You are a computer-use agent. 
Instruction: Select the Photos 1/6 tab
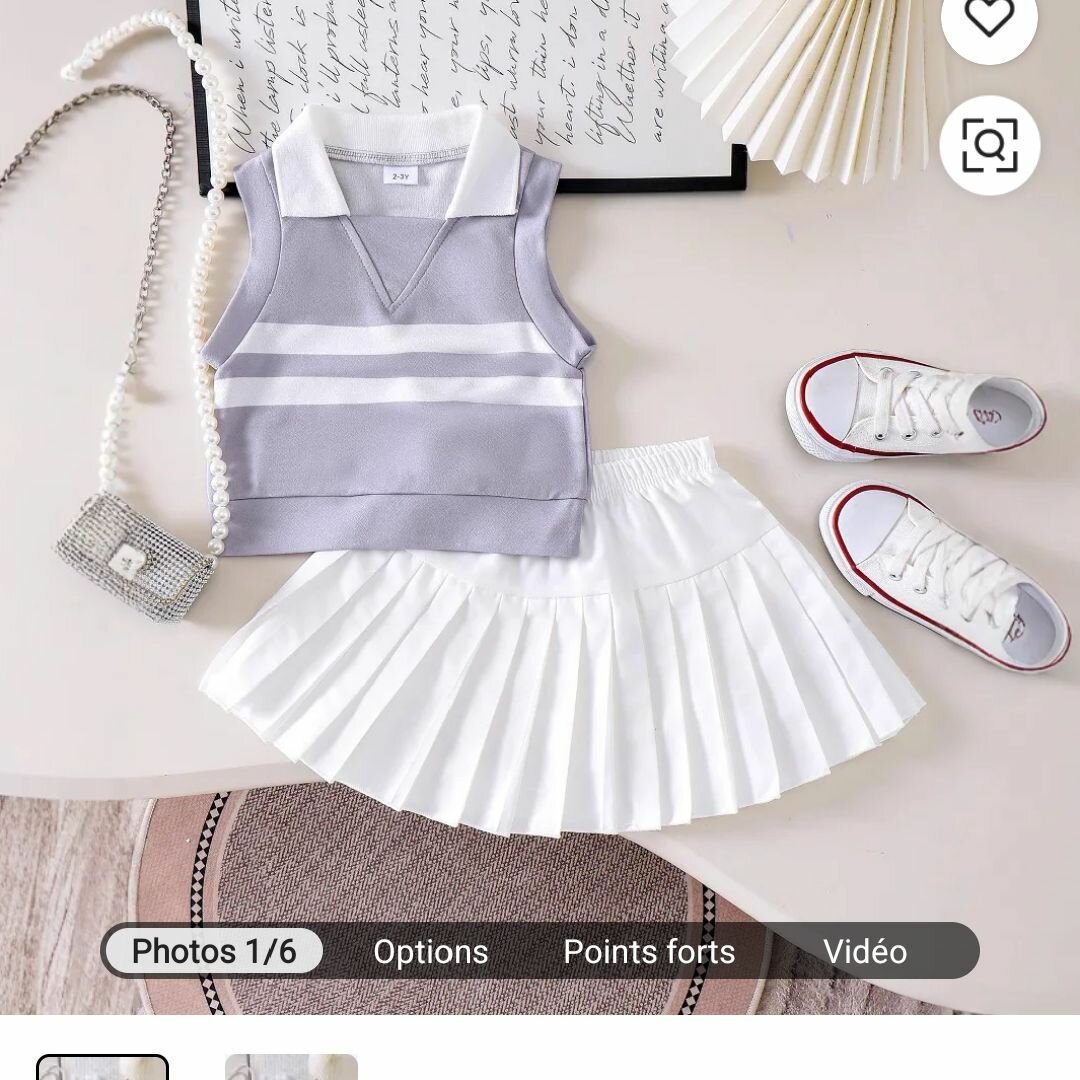[x=214, y=951]
